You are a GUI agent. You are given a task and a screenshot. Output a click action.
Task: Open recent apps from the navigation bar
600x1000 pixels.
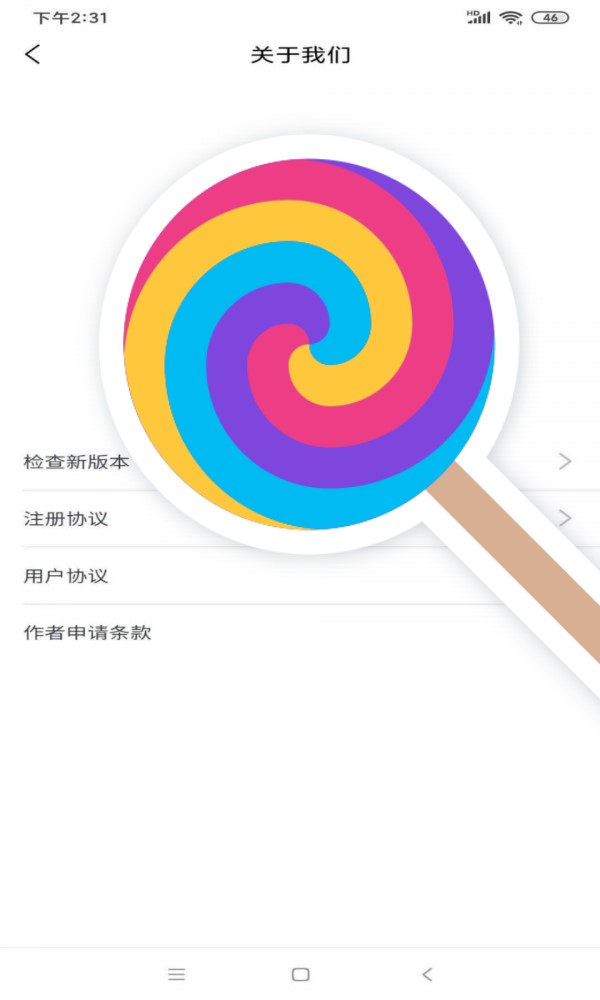(x=176, y=974)
